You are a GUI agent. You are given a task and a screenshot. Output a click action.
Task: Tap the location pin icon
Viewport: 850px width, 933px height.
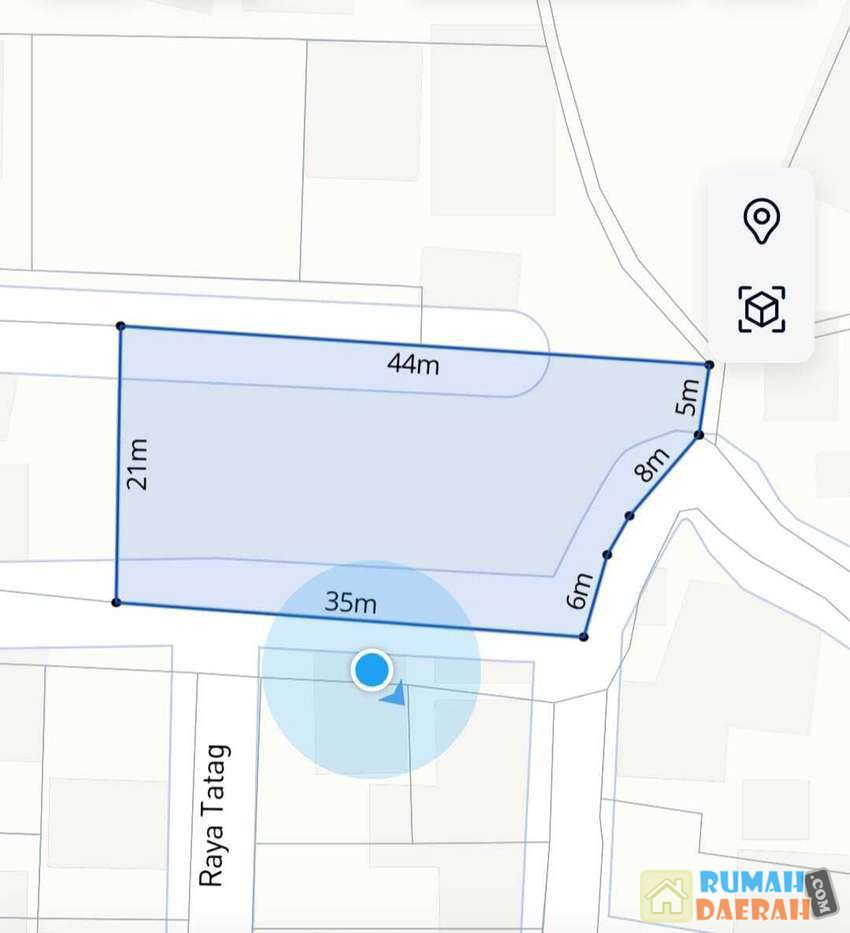pyautogui.click(x=761, y=219)
